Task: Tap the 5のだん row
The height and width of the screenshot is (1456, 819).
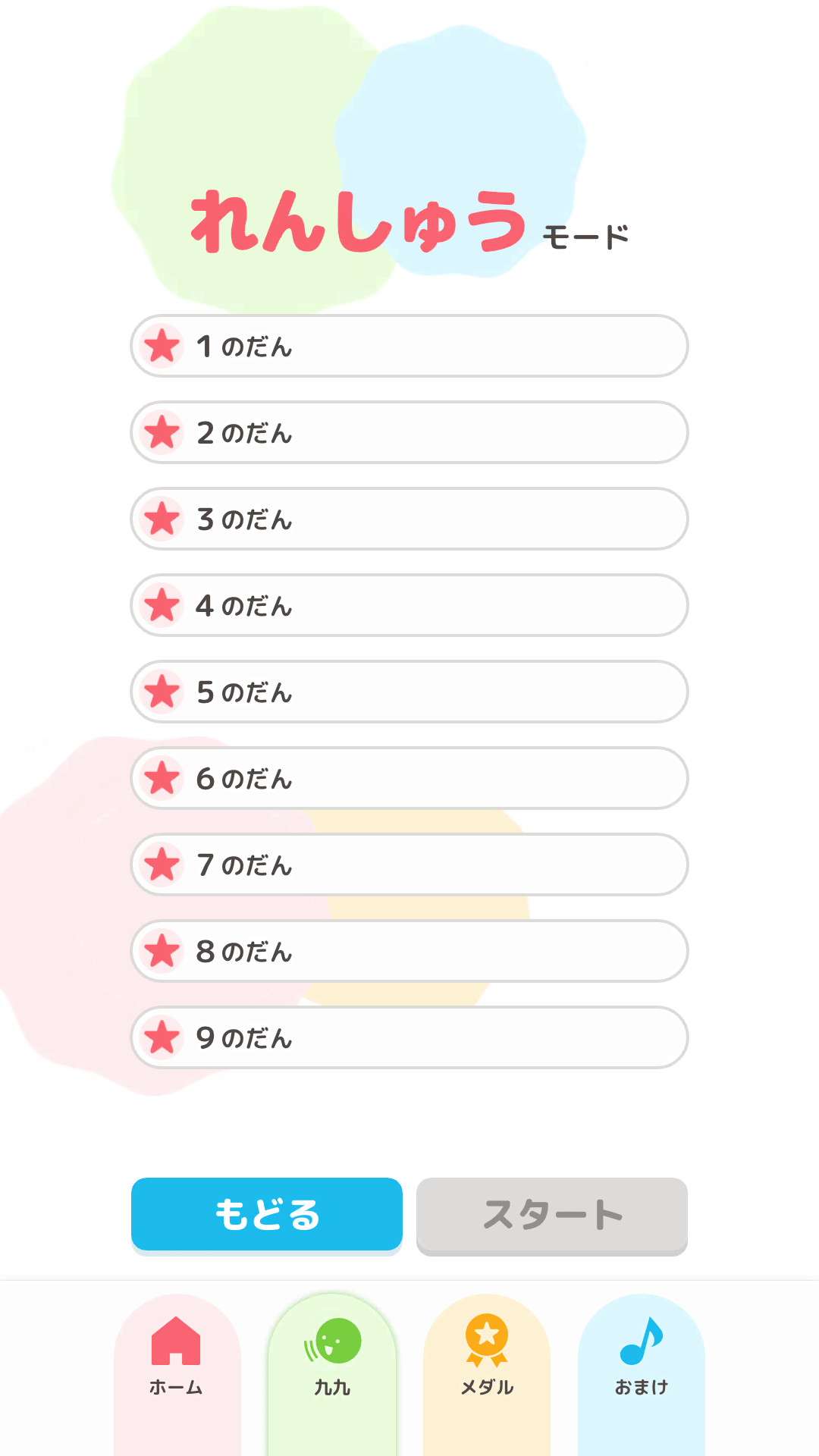Action: 409,692
